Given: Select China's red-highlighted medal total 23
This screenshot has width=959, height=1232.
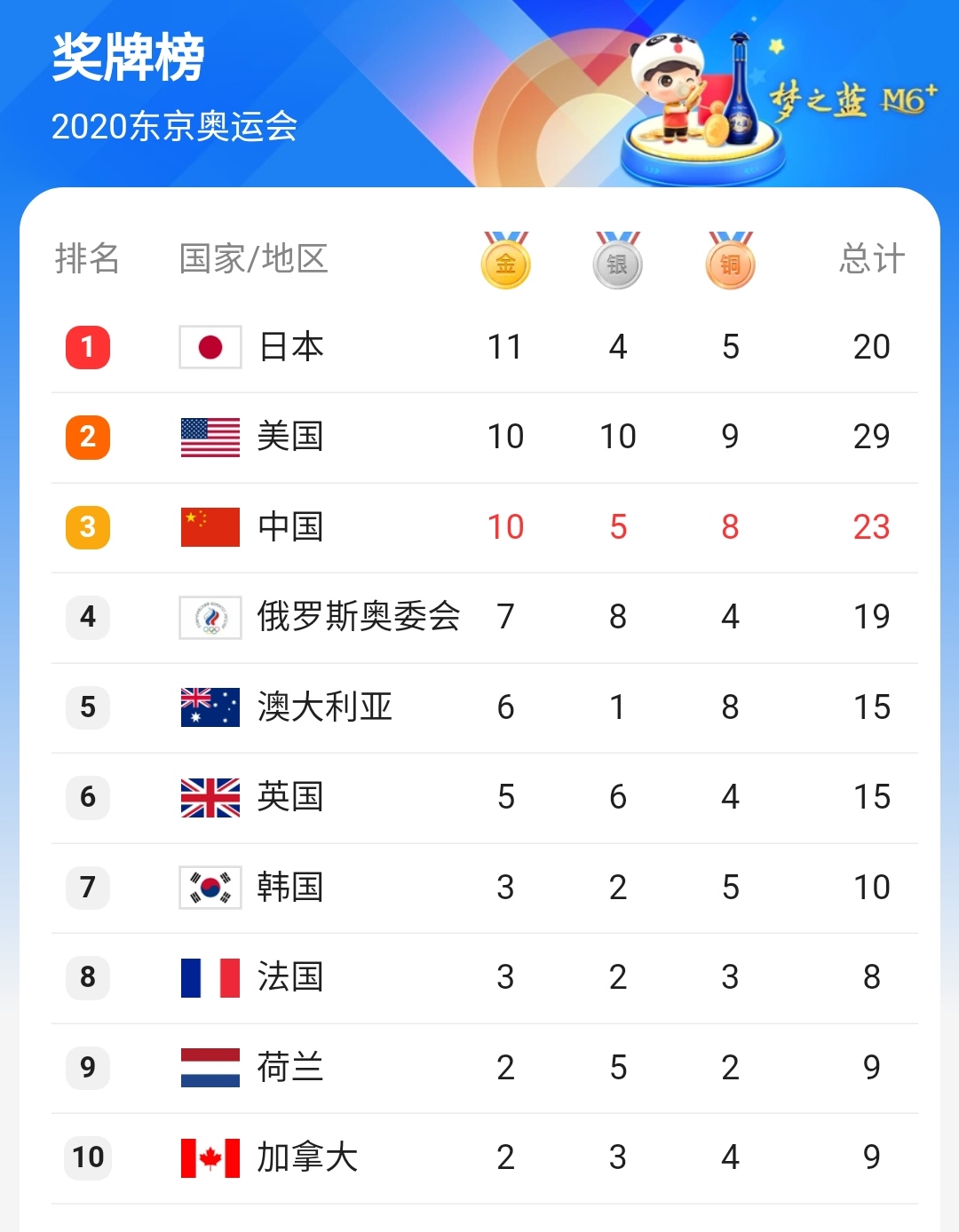Looking at the screenshot, I should point(871,526).
